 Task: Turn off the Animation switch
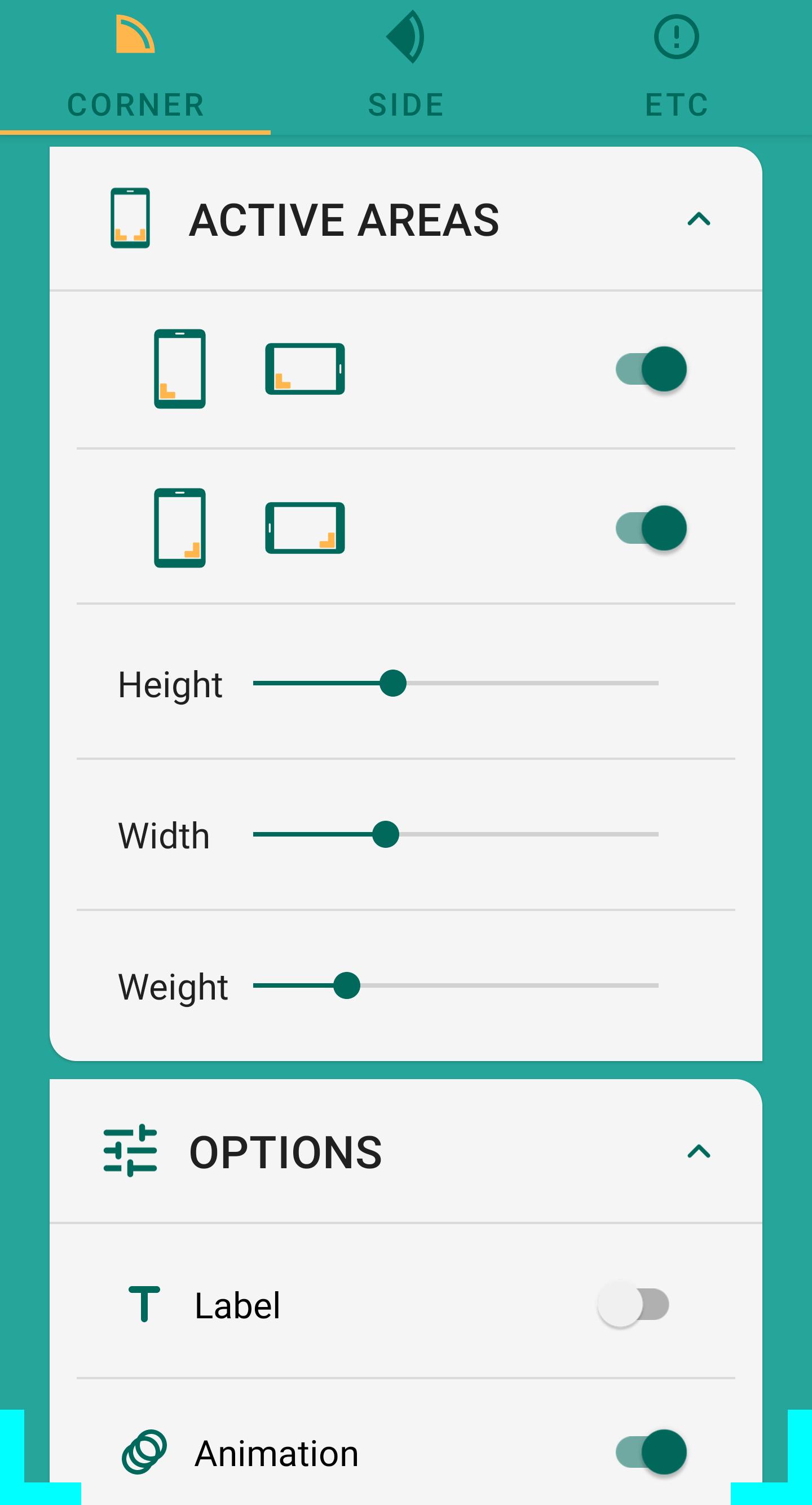651,1452
